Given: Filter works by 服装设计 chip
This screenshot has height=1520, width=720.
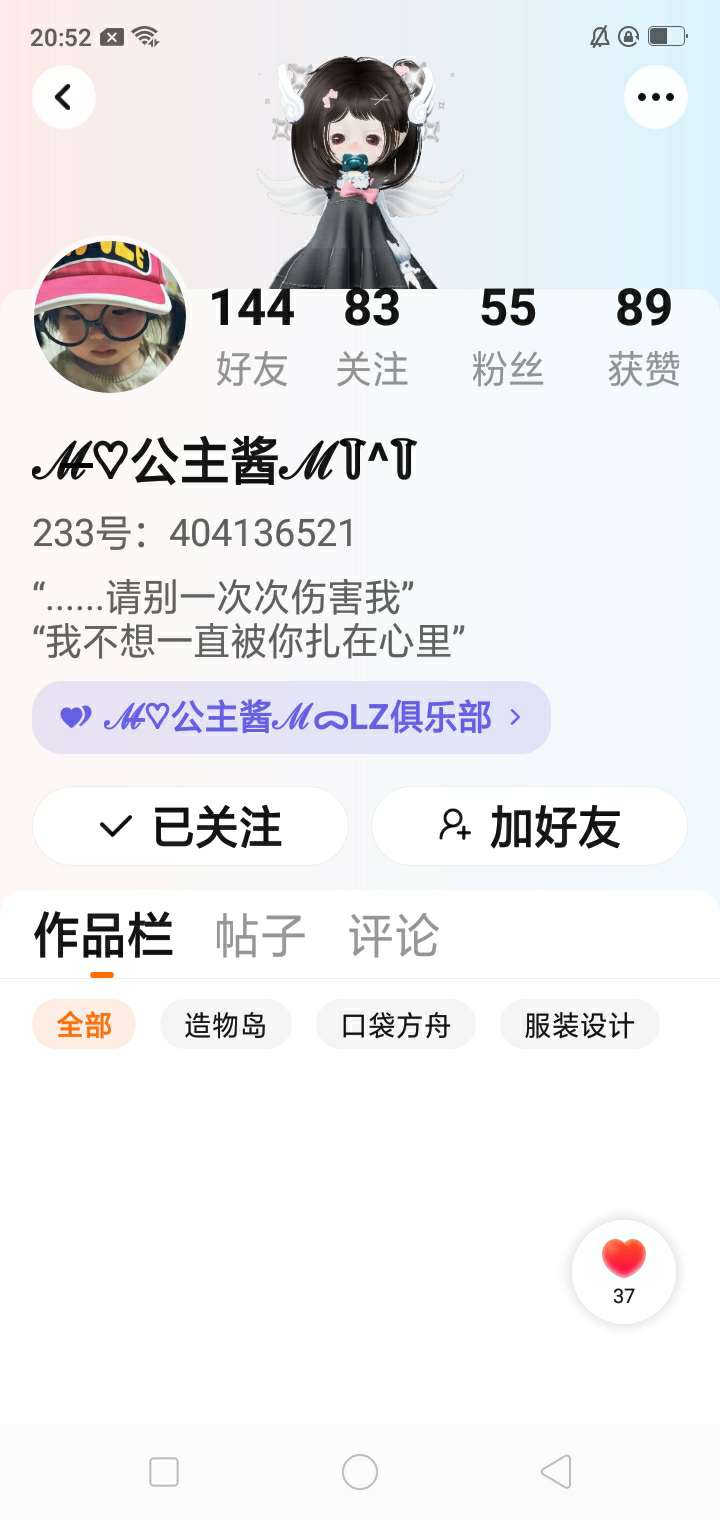Looking at the screenshot, I should point(579,1024).
